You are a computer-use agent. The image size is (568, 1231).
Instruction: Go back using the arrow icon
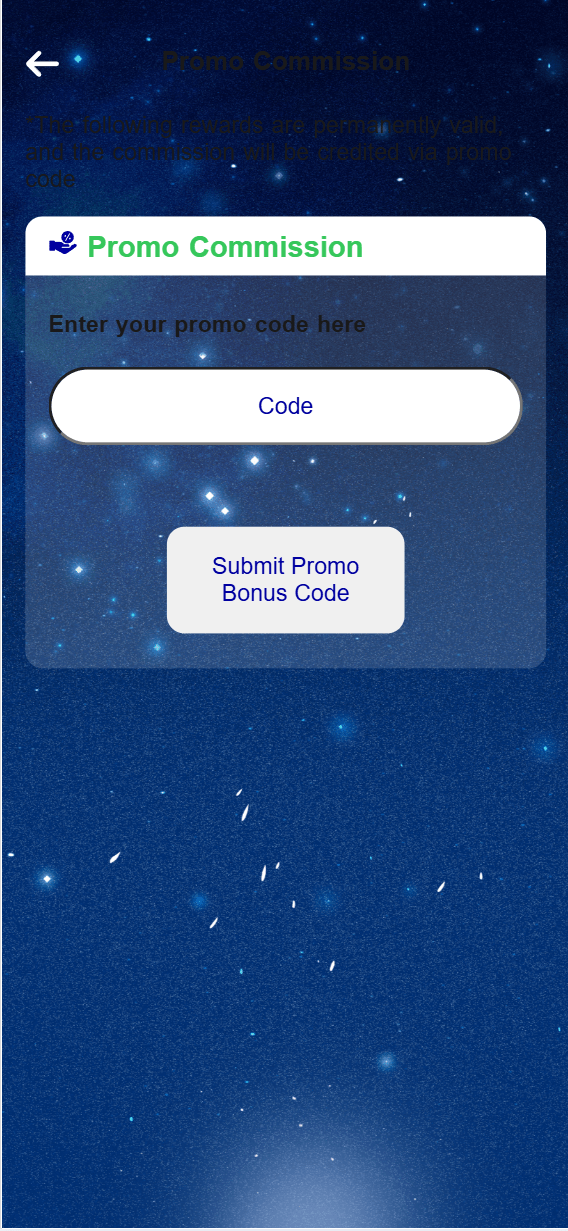(42, 64)
